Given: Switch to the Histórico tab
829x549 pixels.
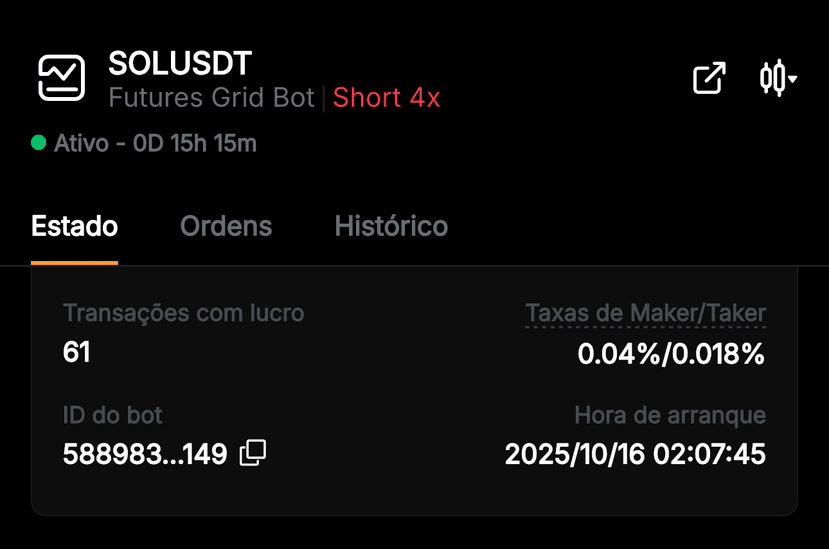Looking at the screenshot, I should (391, 226).
